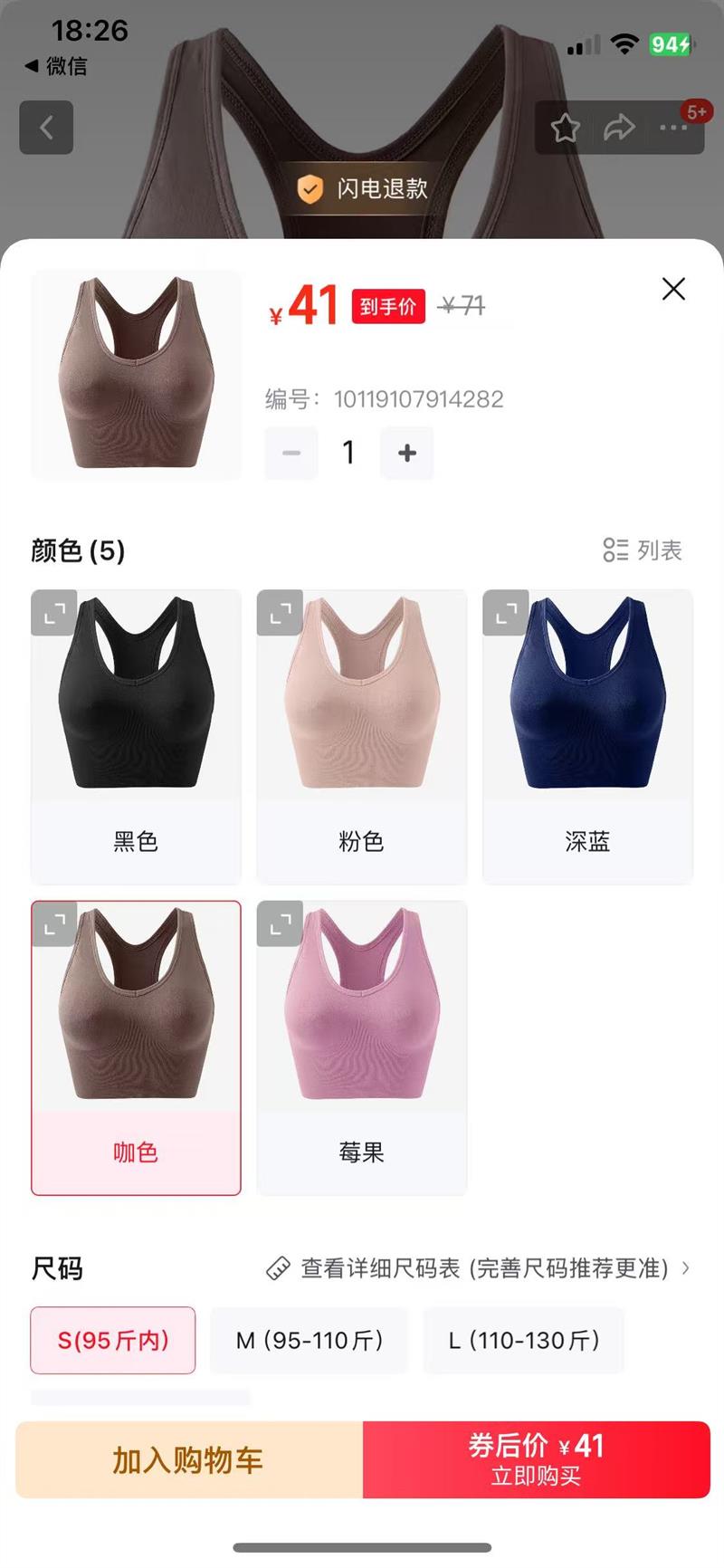Select the 咖色 color option
The image size is (724, 1568).
136,1048
